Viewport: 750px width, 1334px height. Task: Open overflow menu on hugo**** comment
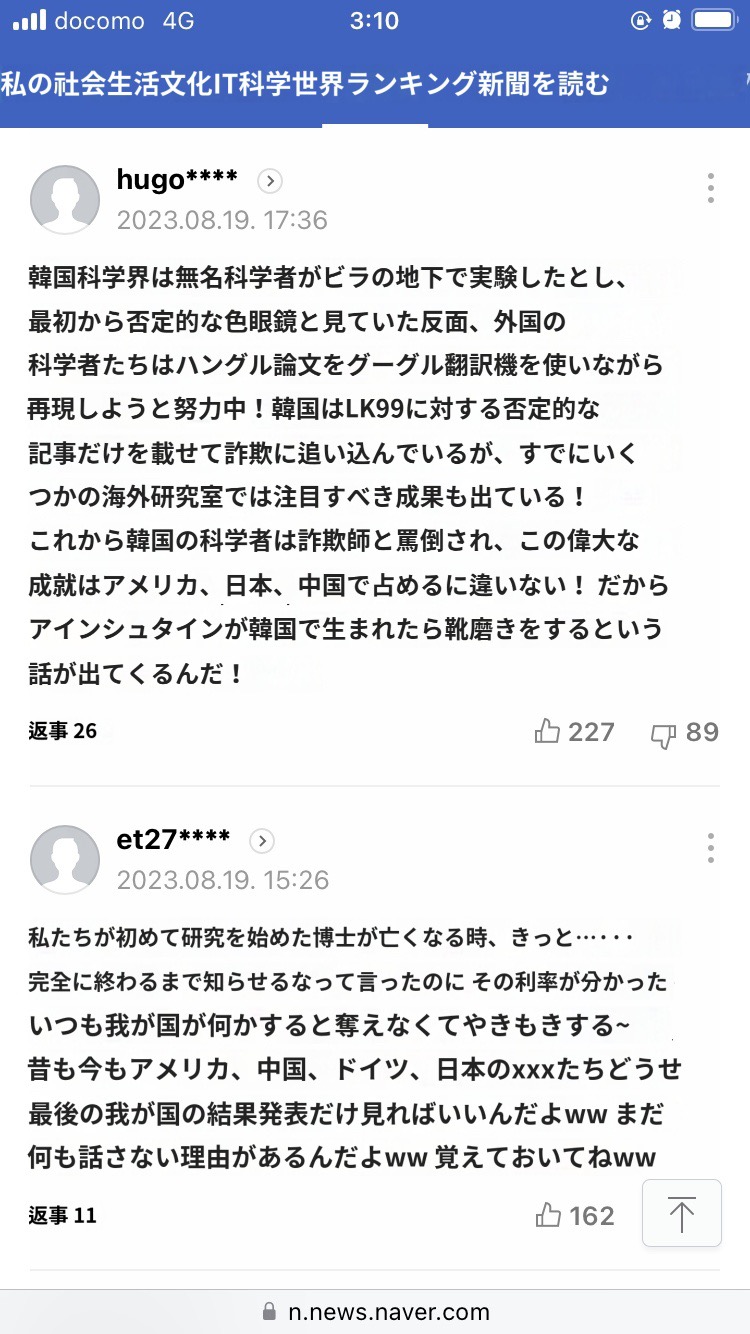tap(710, 188)
